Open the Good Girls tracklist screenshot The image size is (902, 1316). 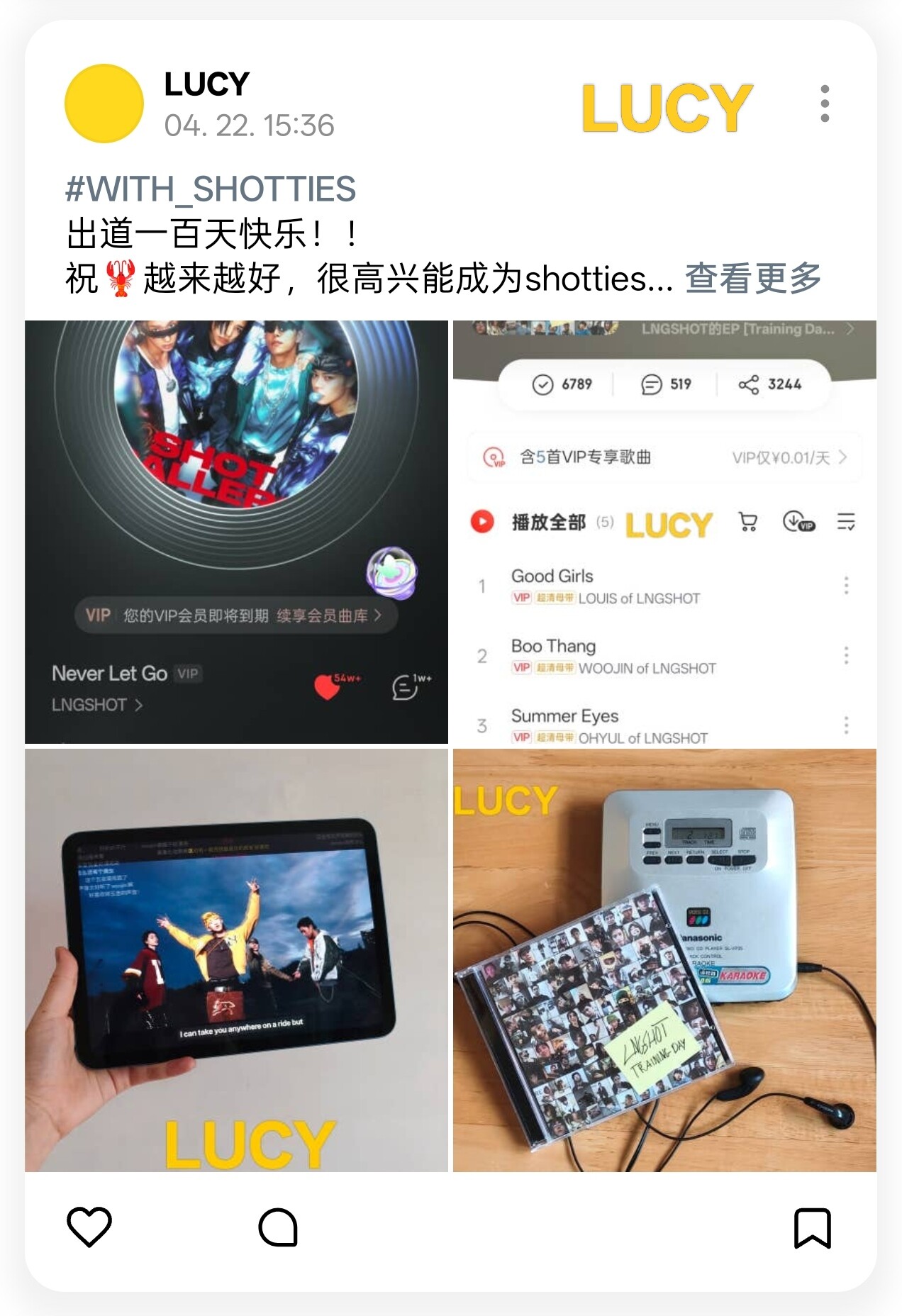664,532
